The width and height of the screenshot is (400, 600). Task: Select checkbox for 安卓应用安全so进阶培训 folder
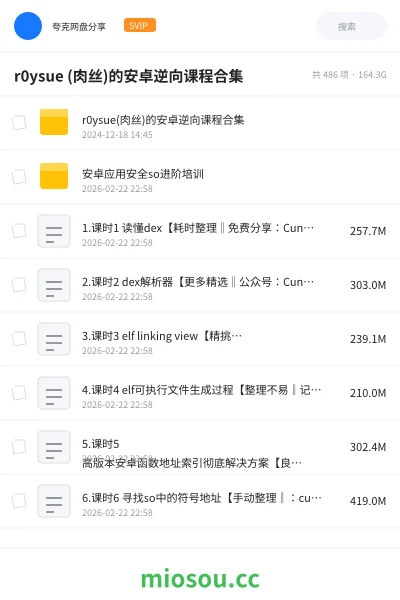pyautogui.click(x=19, y=176)
